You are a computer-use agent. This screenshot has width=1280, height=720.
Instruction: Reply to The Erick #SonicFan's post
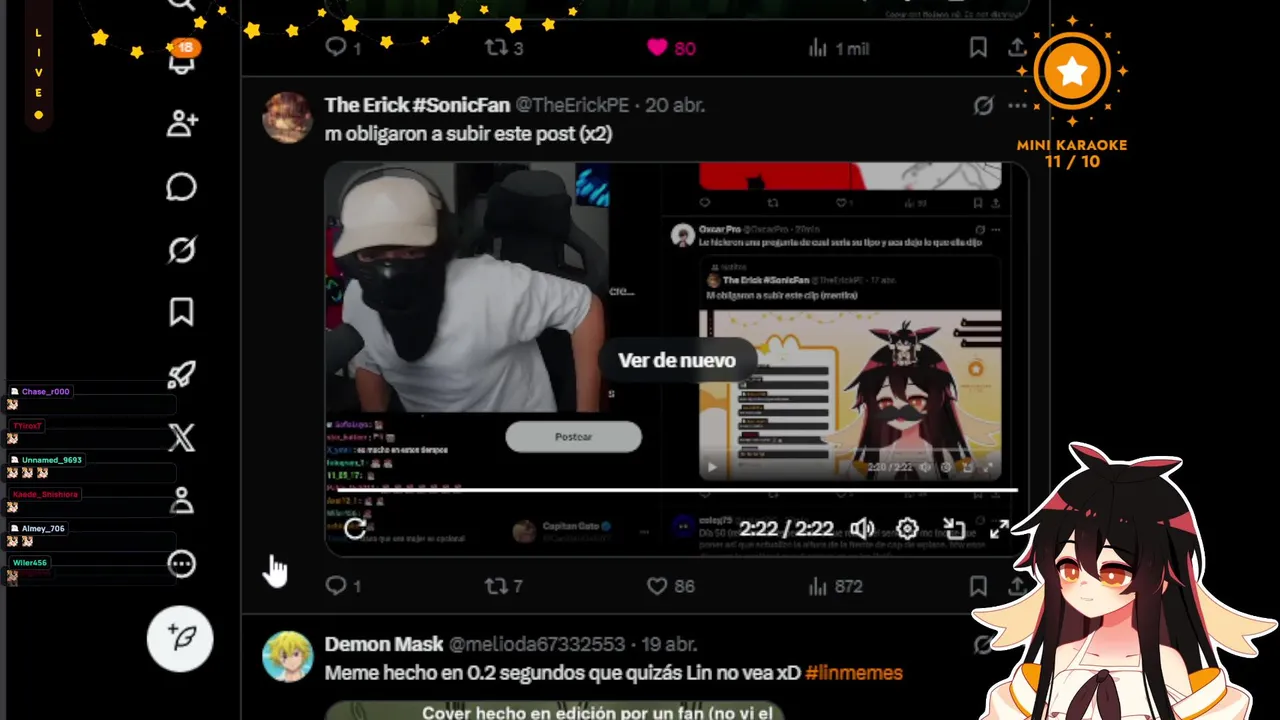click(x=336, y=586)
